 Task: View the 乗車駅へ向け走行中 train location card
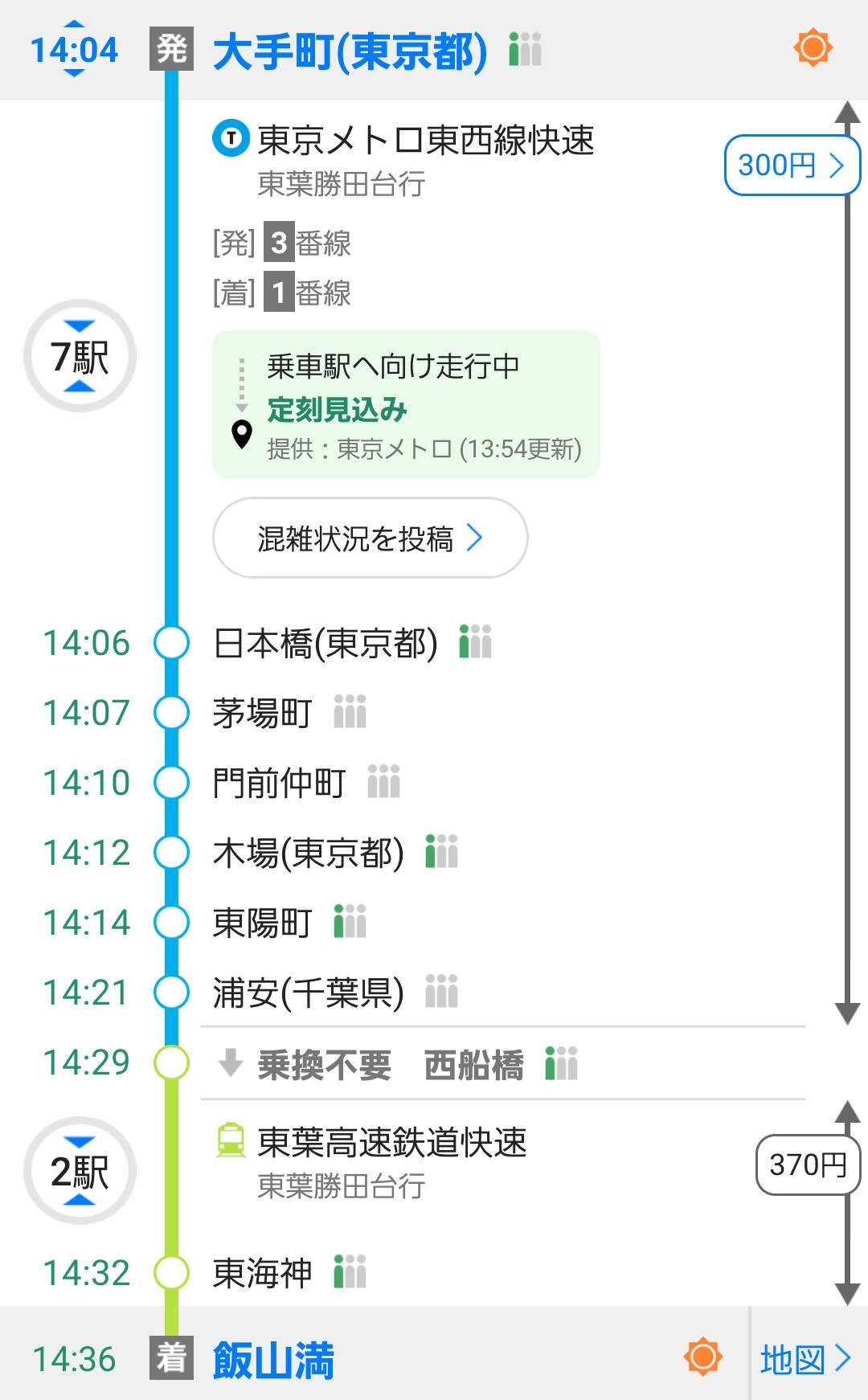[406, 404]
